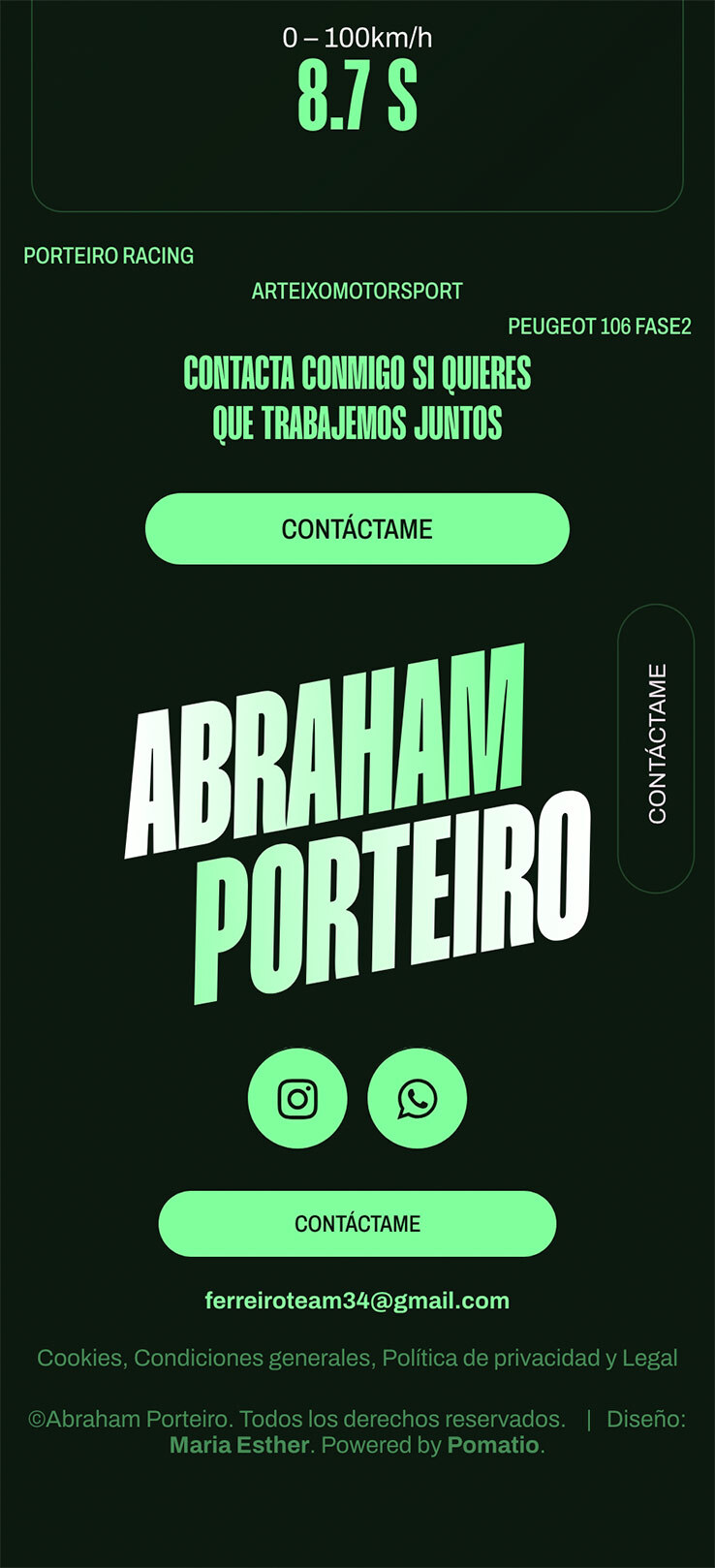
Task: Open the Maria Esther designer link
Action: point(239,1445)
